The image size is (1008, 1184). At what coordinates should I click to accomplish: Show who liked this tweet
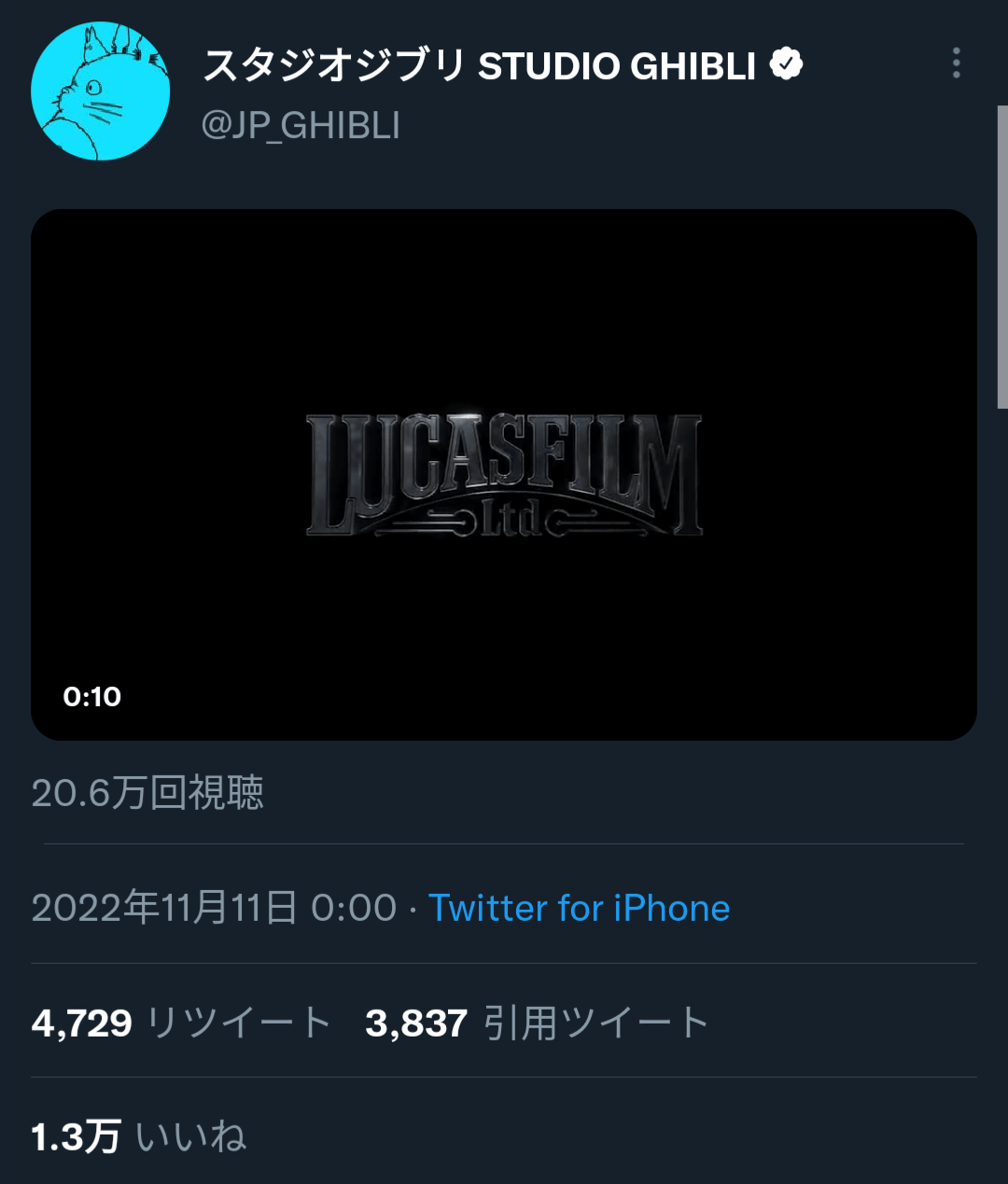[138, 1136]
